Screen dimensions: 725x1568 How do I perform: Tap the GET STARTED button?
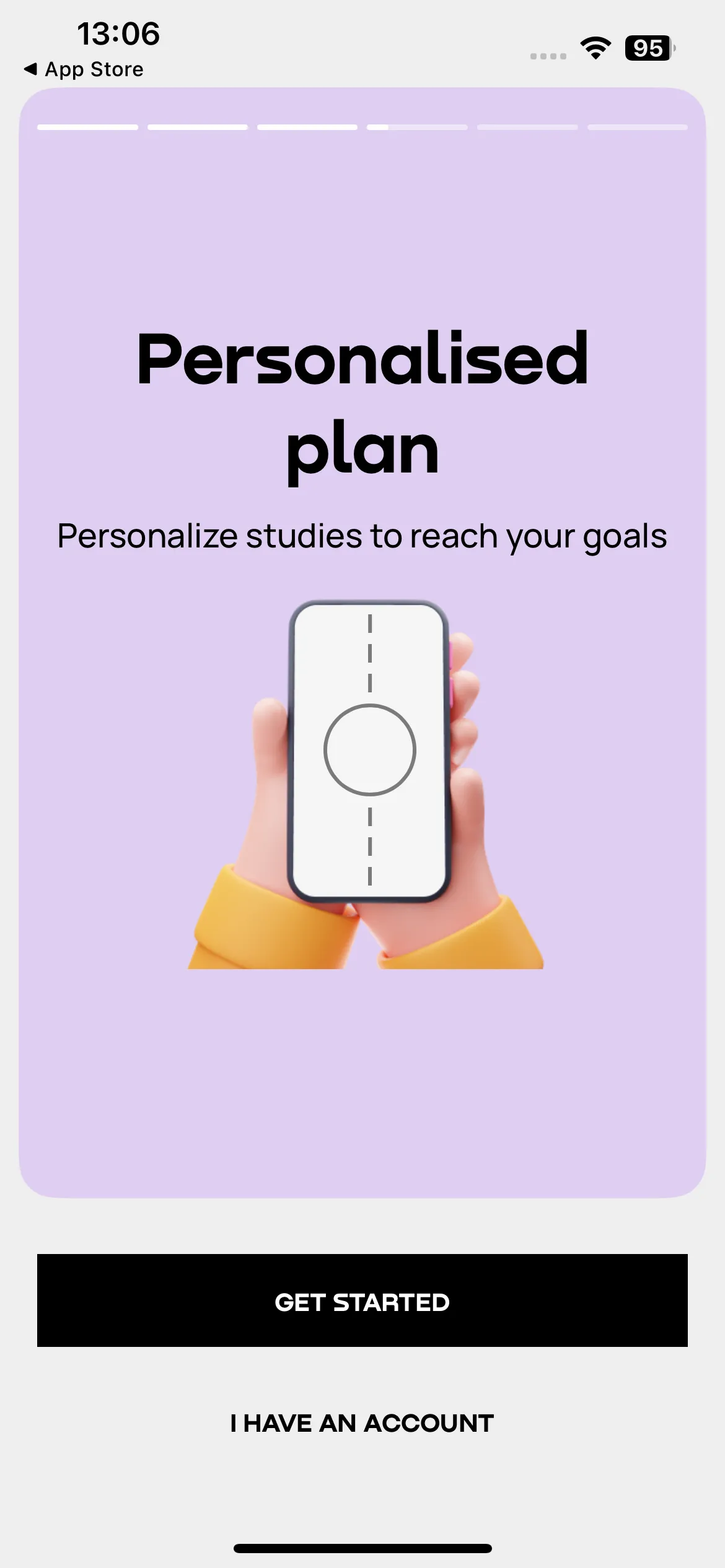point(362,1300)
